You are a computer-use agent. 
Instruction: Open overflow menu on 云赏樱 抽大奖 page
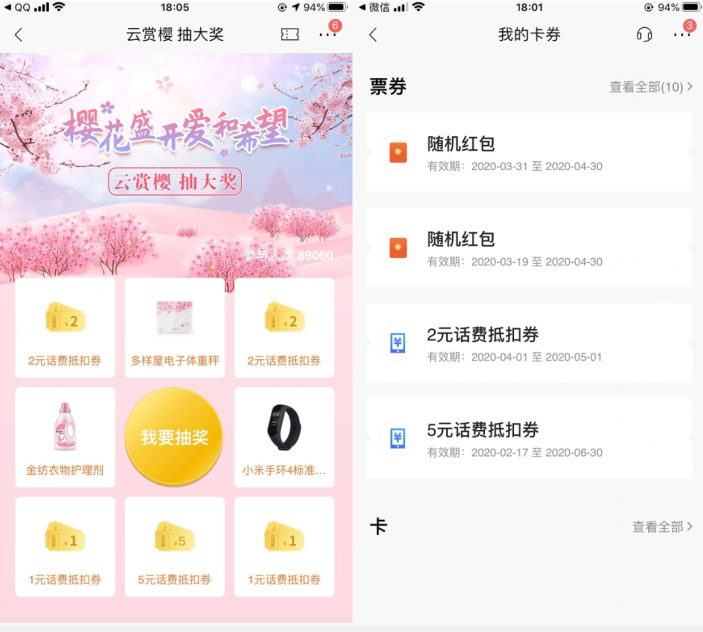(328, 34)
